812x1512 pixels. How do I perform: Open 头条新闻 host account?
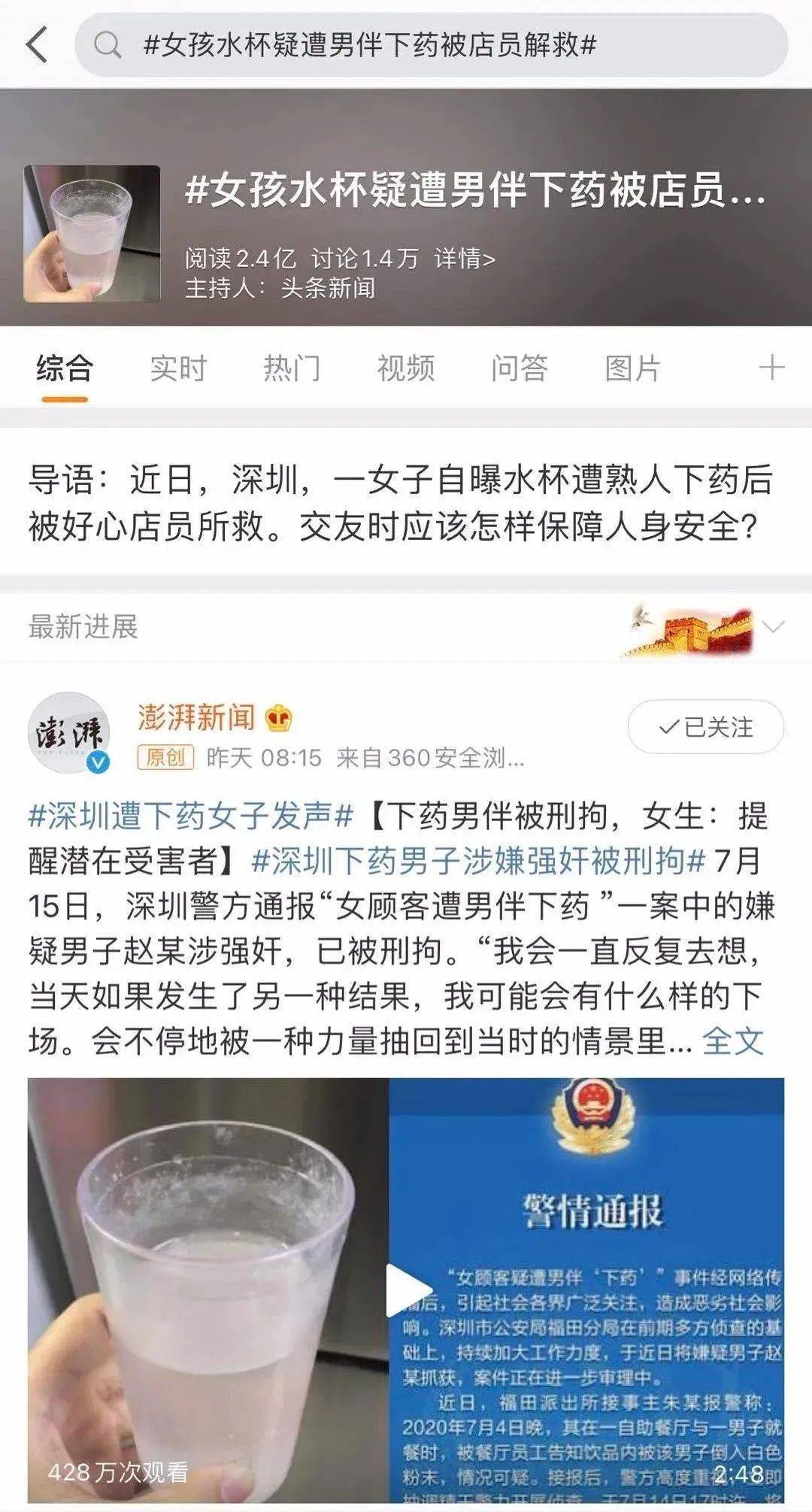tap(328, 288)
